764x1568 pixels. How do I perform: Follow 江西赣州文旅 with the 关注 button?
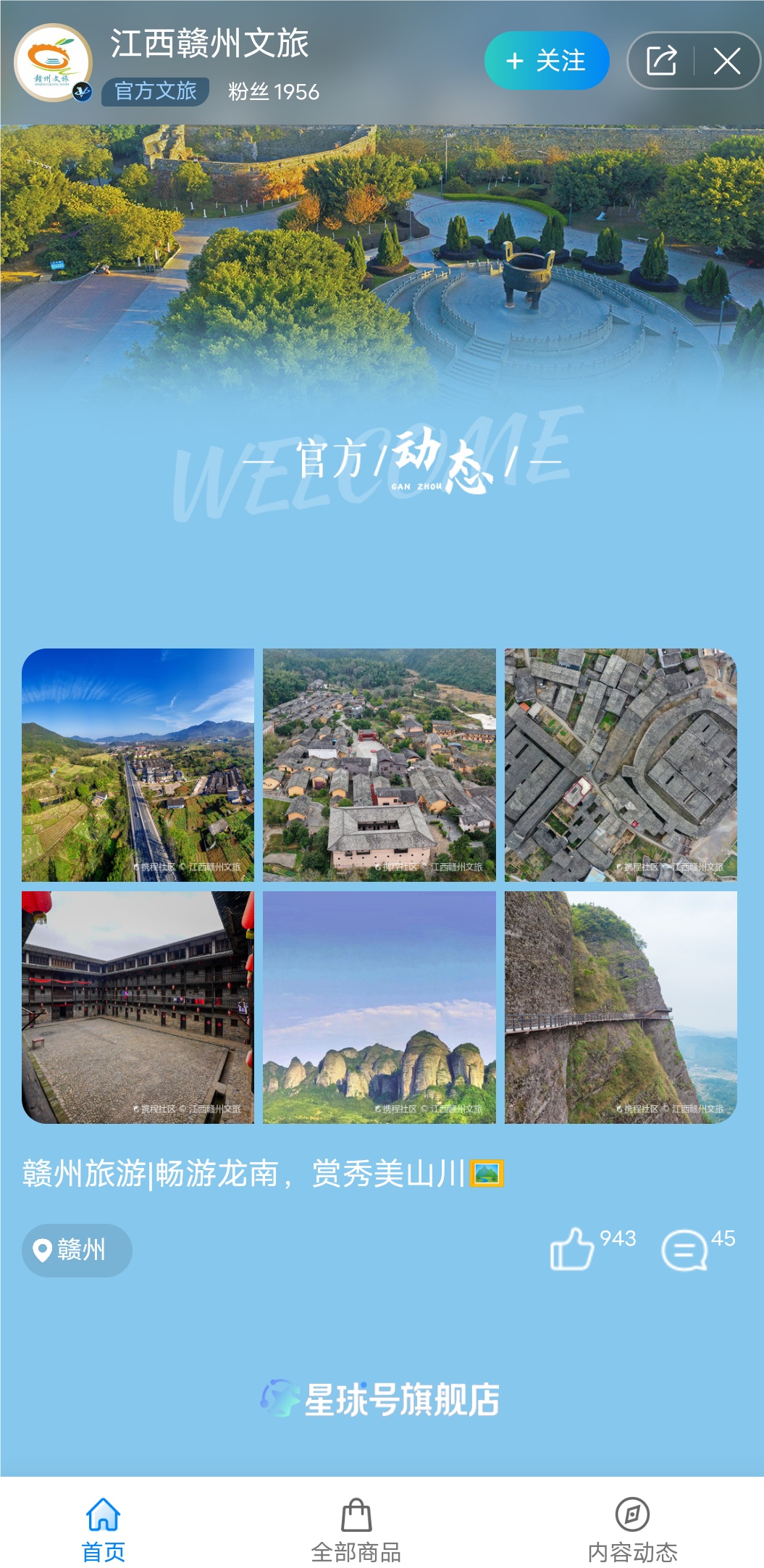coord(546,61)
